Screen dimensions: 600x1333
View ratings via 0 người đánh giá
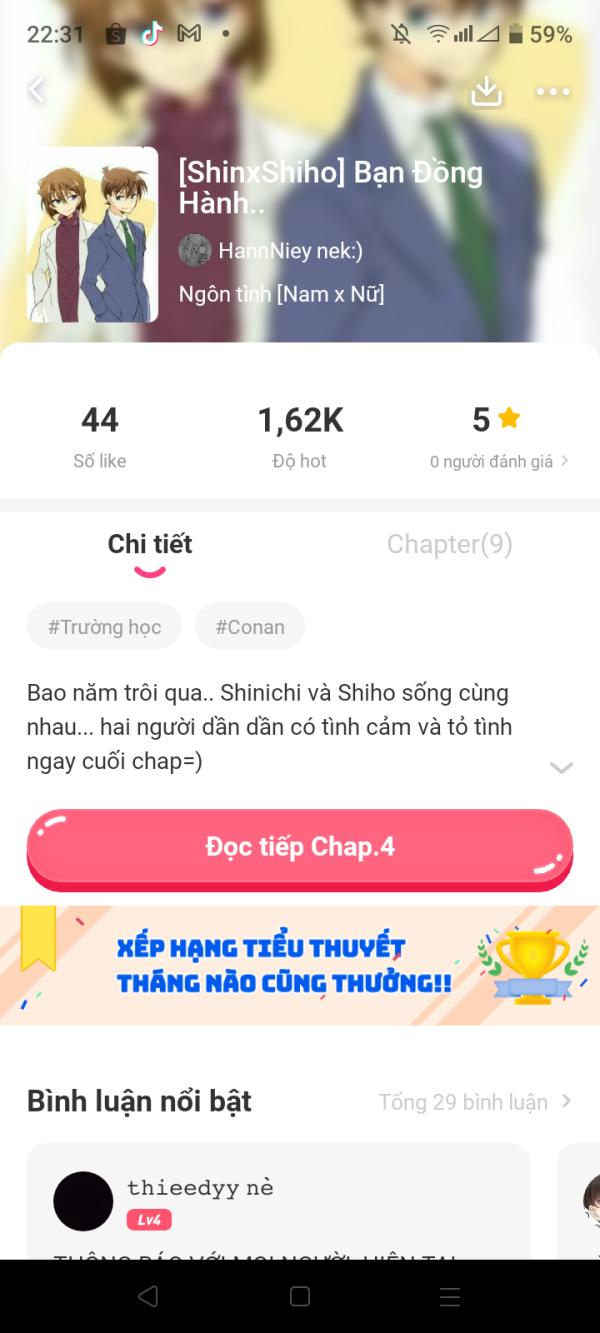499,461
